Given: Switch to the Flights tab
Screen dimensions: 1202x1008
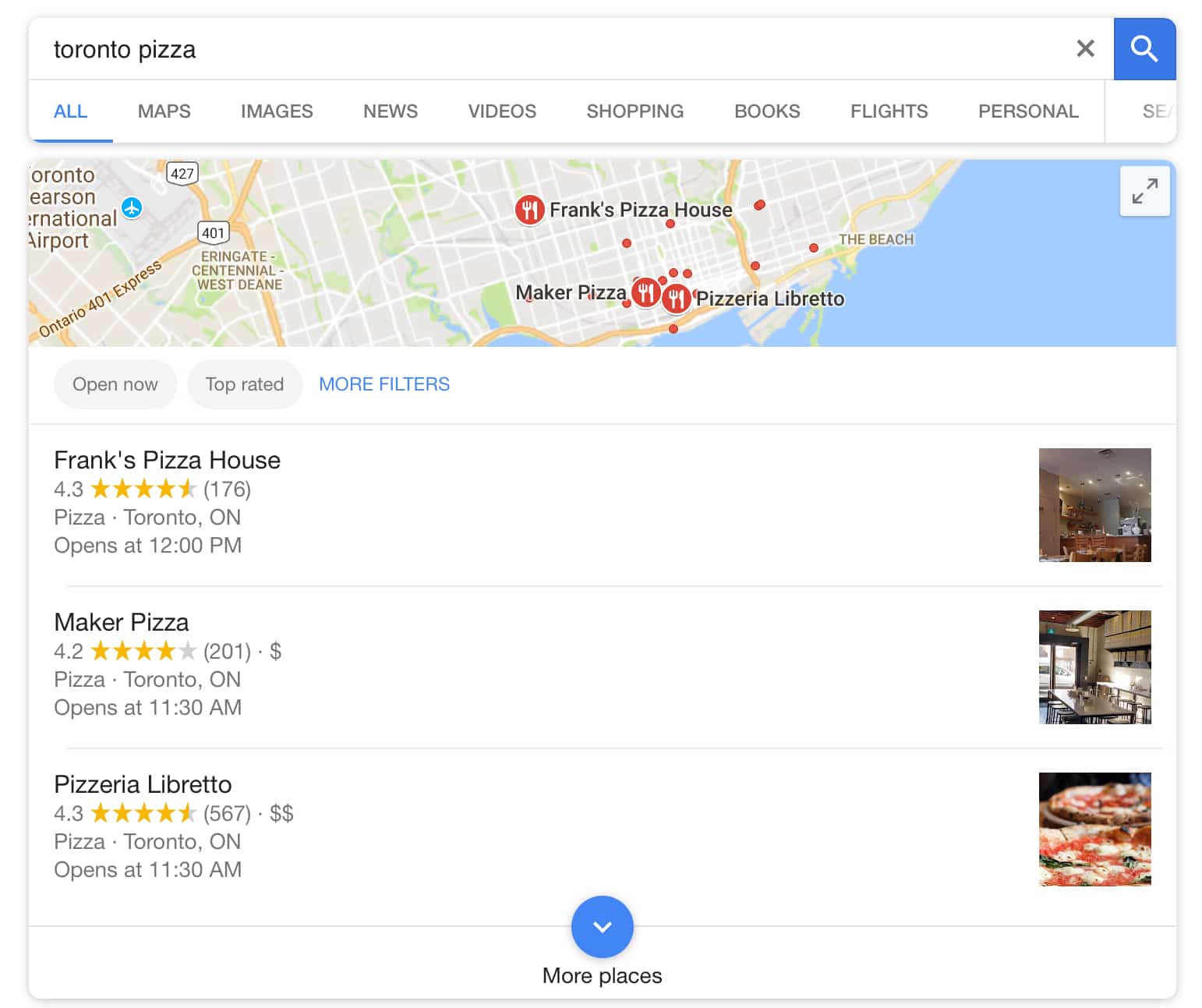Looking at the screenshot, I should click(x=889, y=111).
